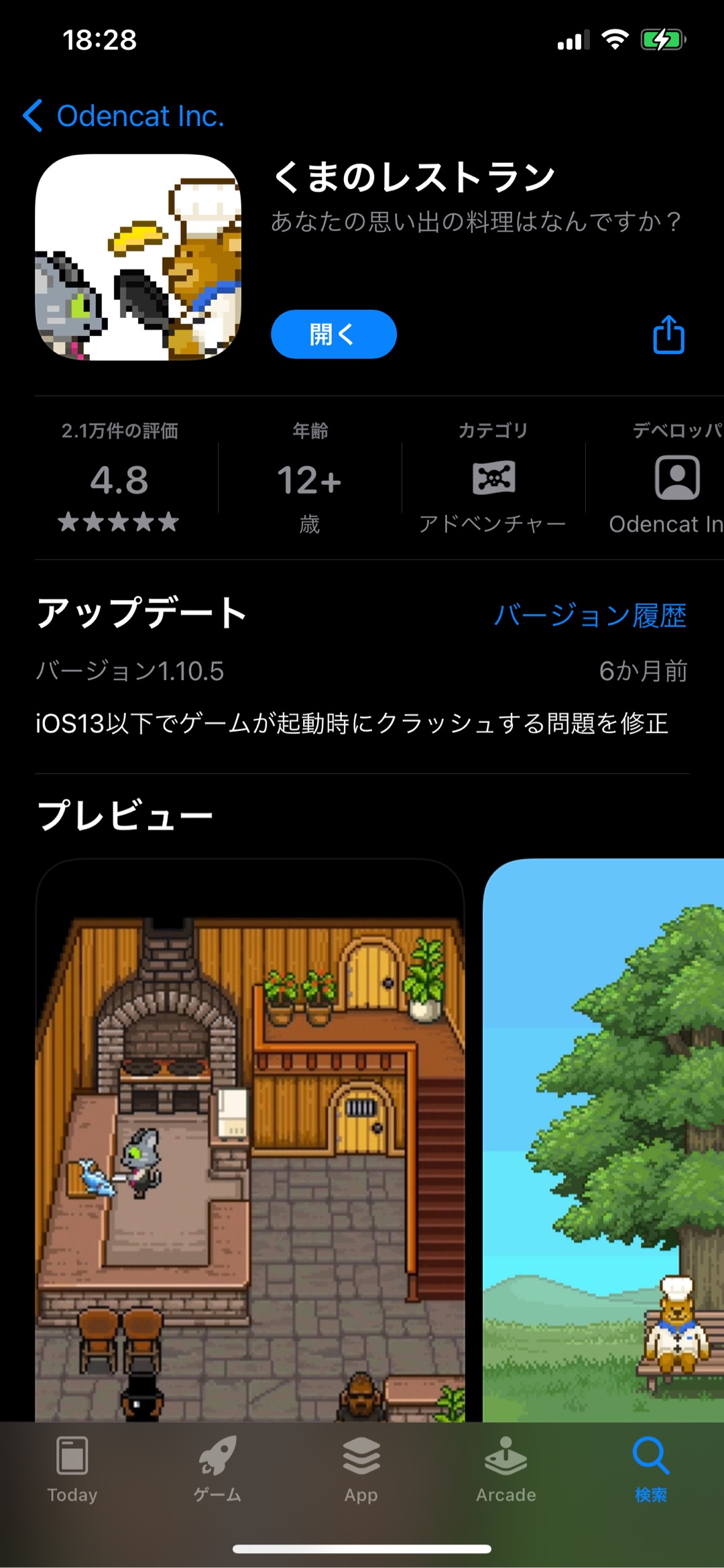Go back to Odencat Inc. page

coord(124,116)
